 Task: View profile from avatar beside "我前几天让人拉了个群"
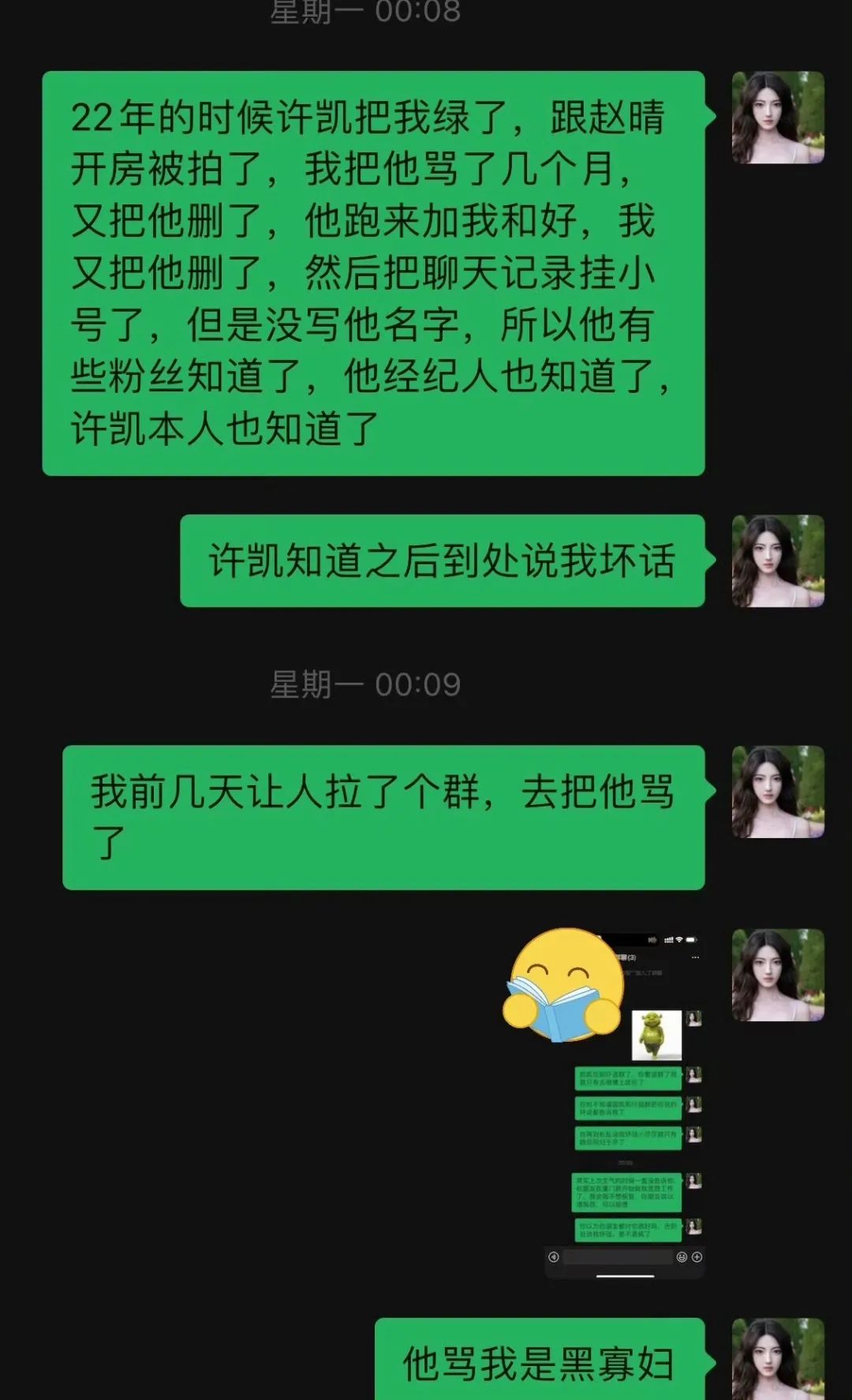[778, 792]
